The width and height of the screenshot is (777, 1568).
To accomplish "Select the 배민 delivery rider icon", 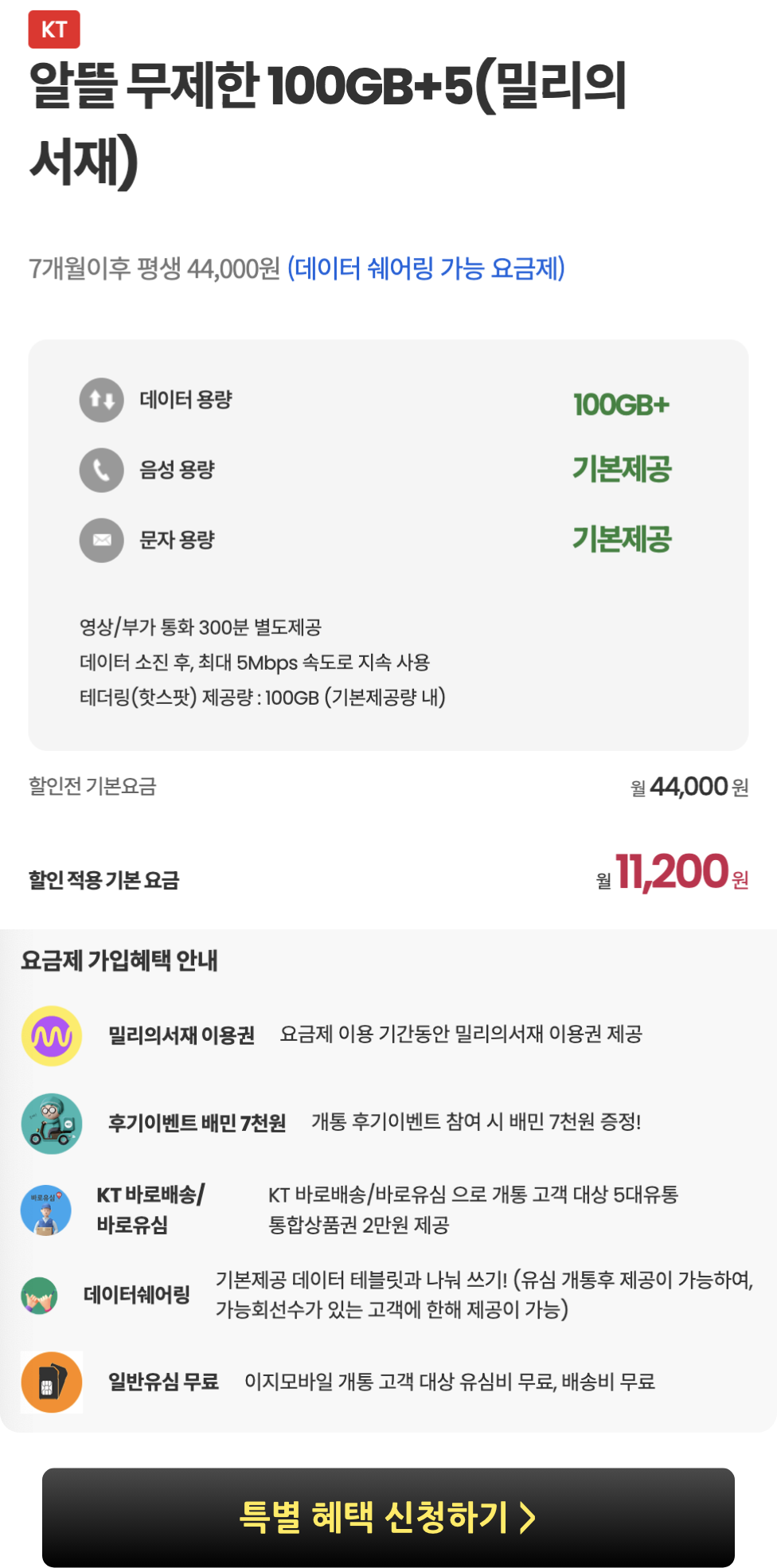I will (x=52, y=1123).
